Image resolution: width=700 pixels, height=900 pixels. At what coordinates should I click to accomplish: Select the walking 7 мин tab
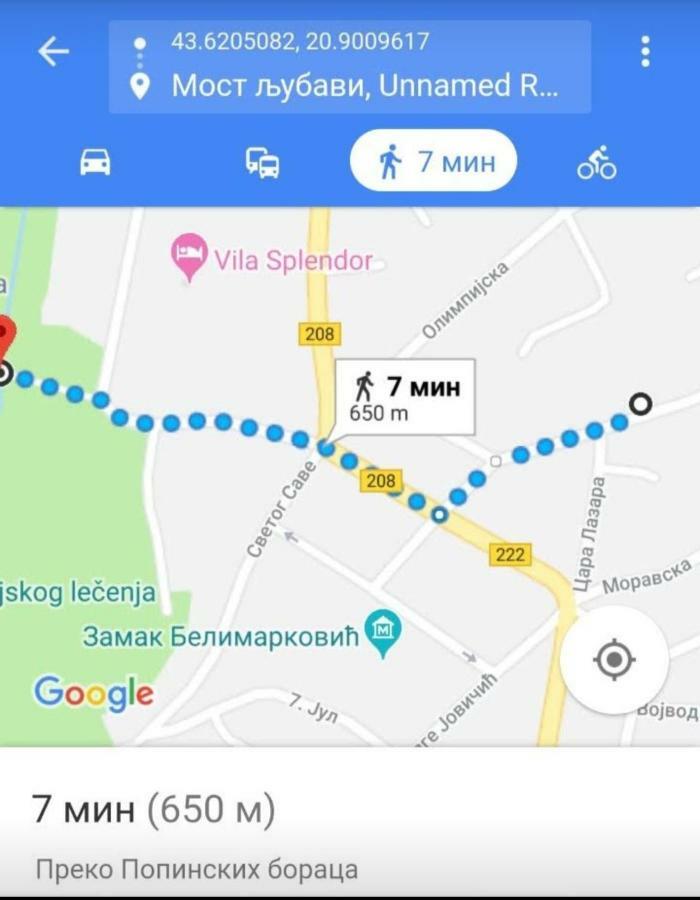(x=433, y=161)
